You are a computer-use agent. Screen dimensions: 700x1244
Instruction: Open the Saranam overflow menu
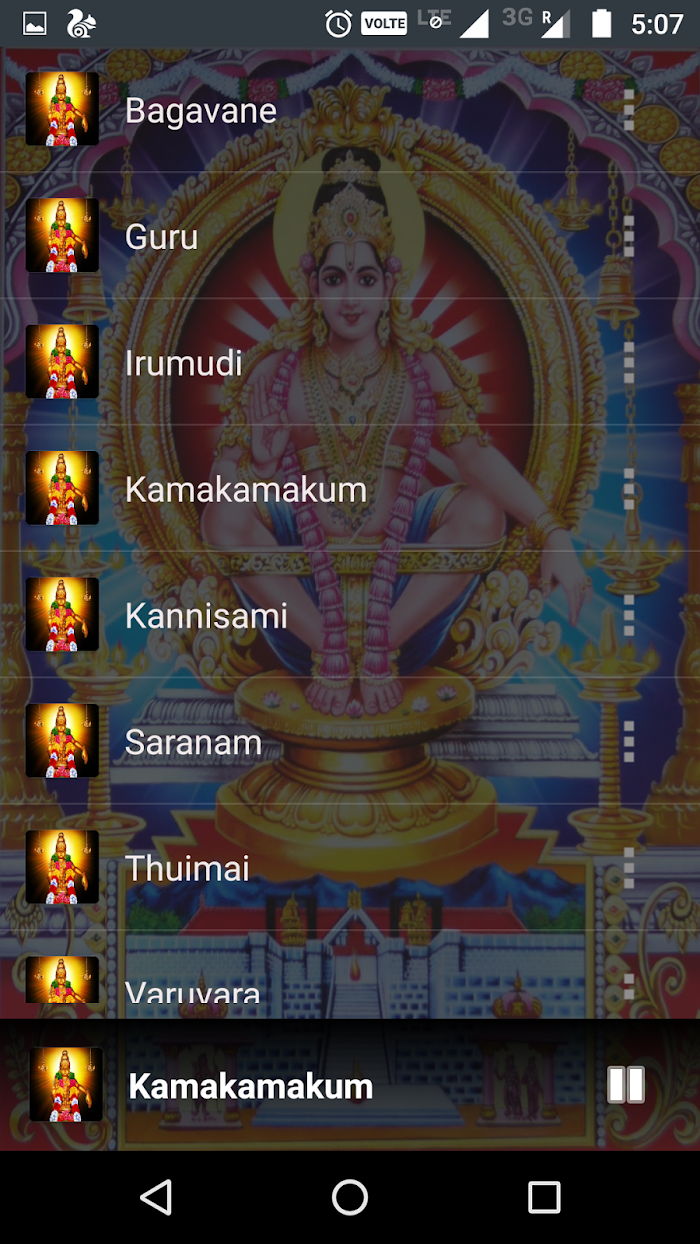628,742
